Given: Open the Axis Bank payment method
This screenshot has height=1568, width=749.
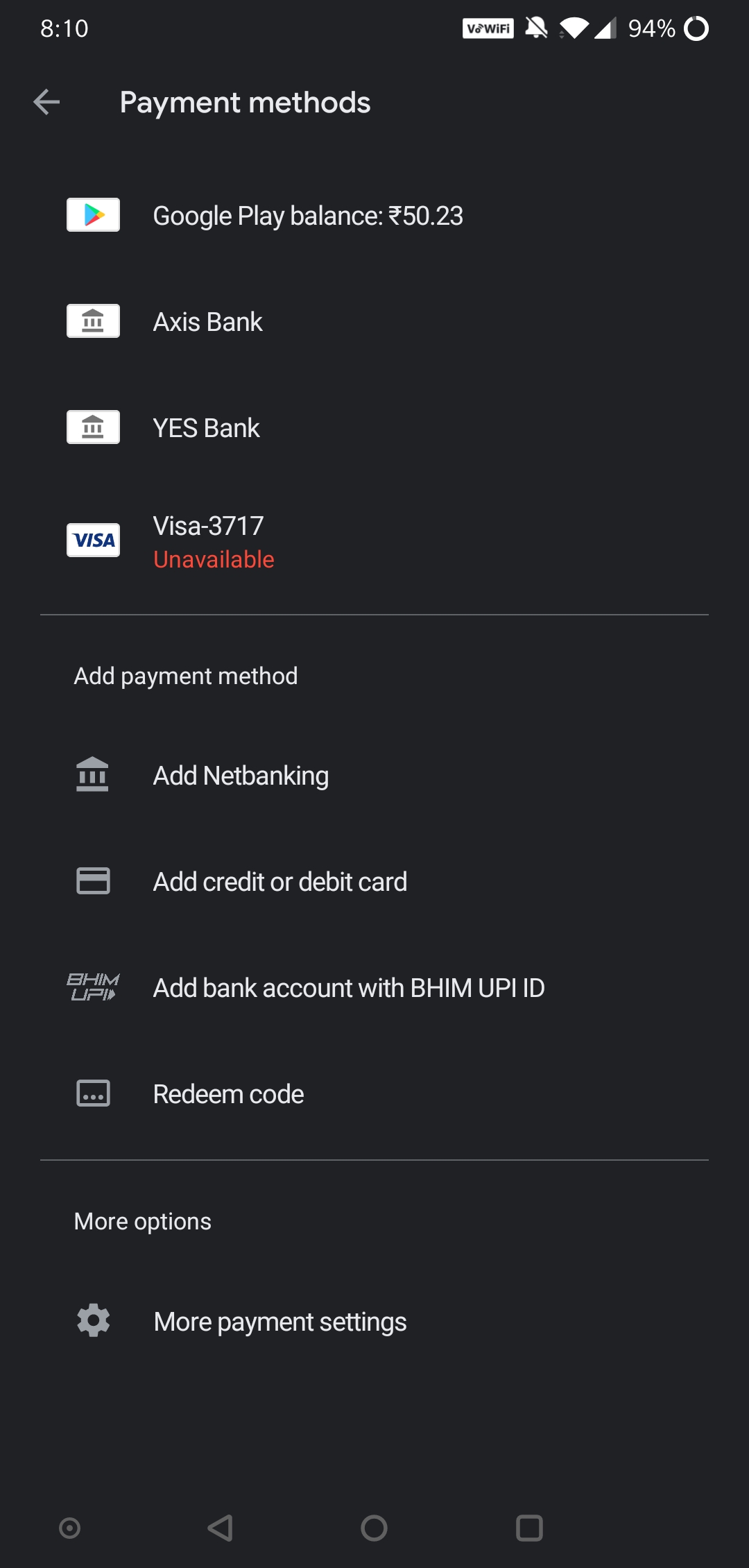Looking at the screenshot, I should (x=207, y=322).
